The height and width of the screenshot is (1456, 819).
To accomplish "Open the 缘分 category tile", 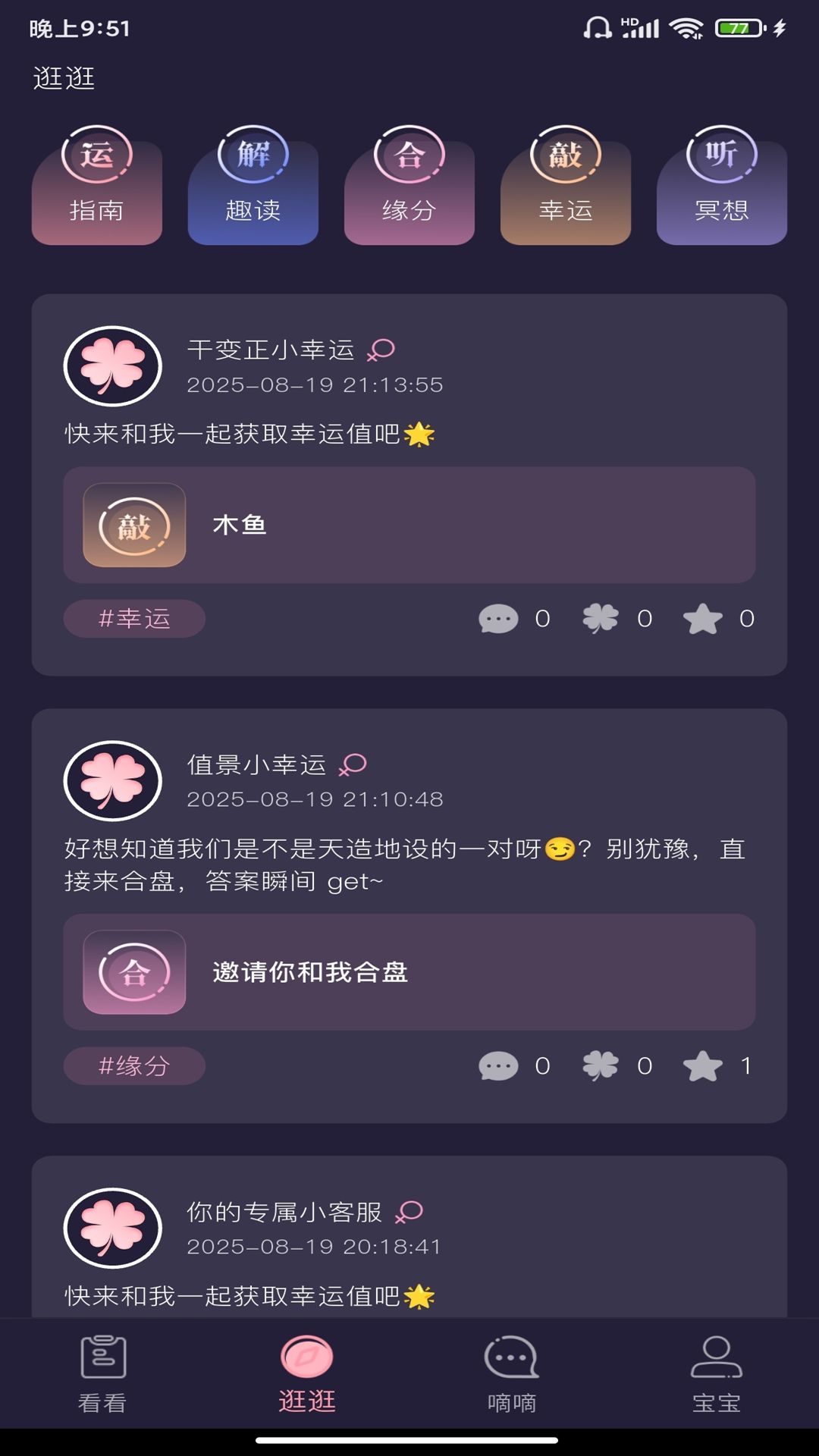I will 409,185.
